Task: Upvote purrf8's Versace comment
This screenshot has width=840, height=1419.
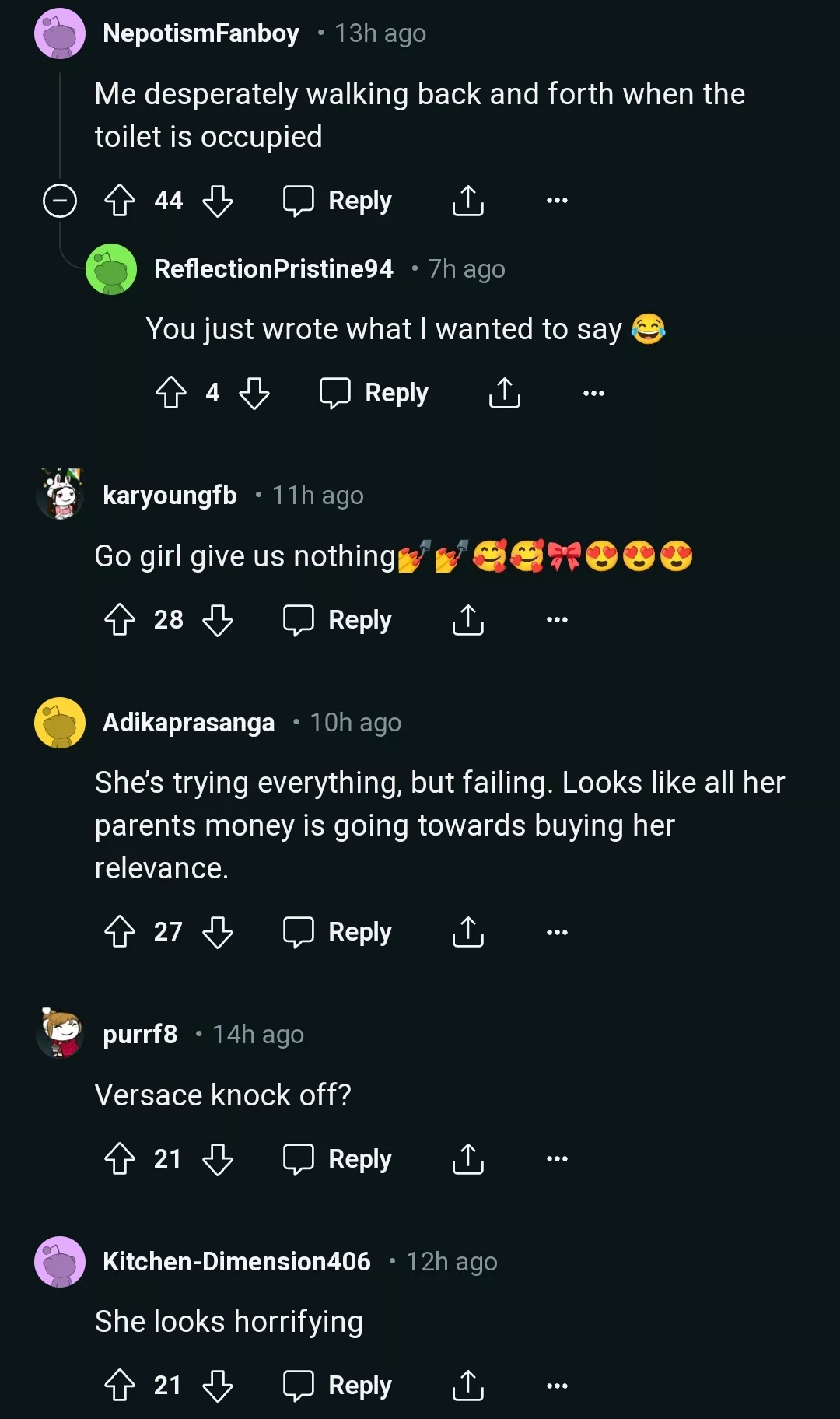Action: click(120, 1159)
